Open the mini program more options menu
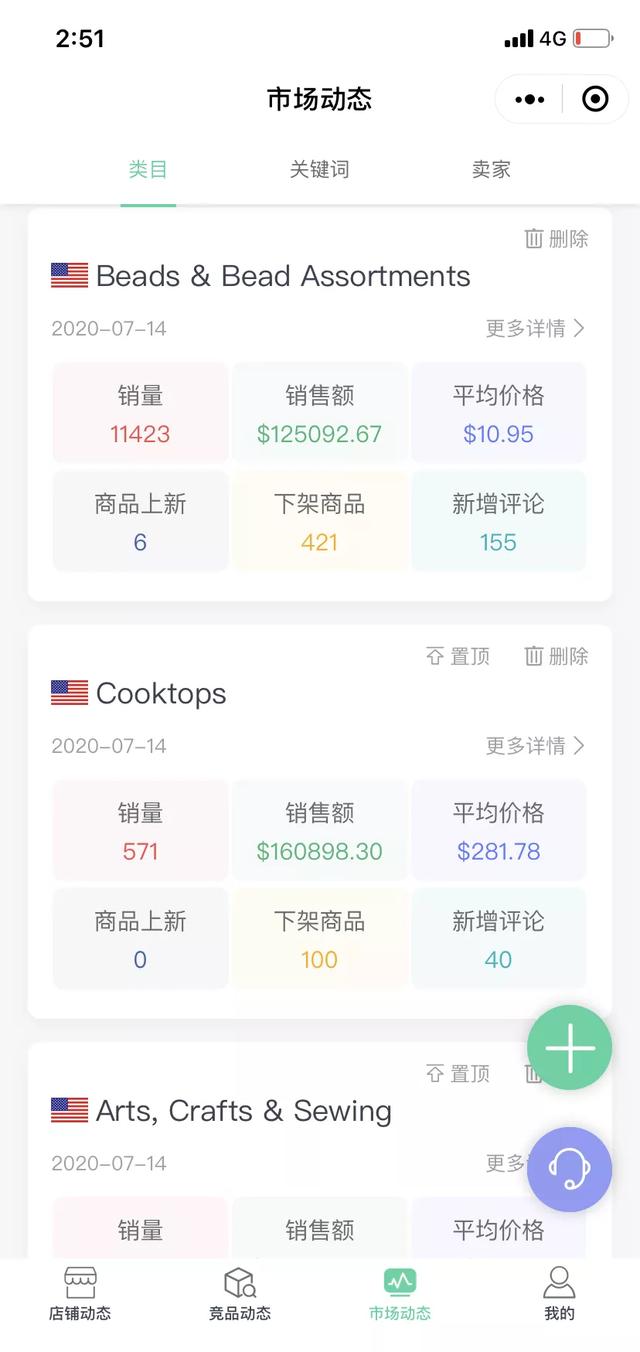 click(530, 99)
